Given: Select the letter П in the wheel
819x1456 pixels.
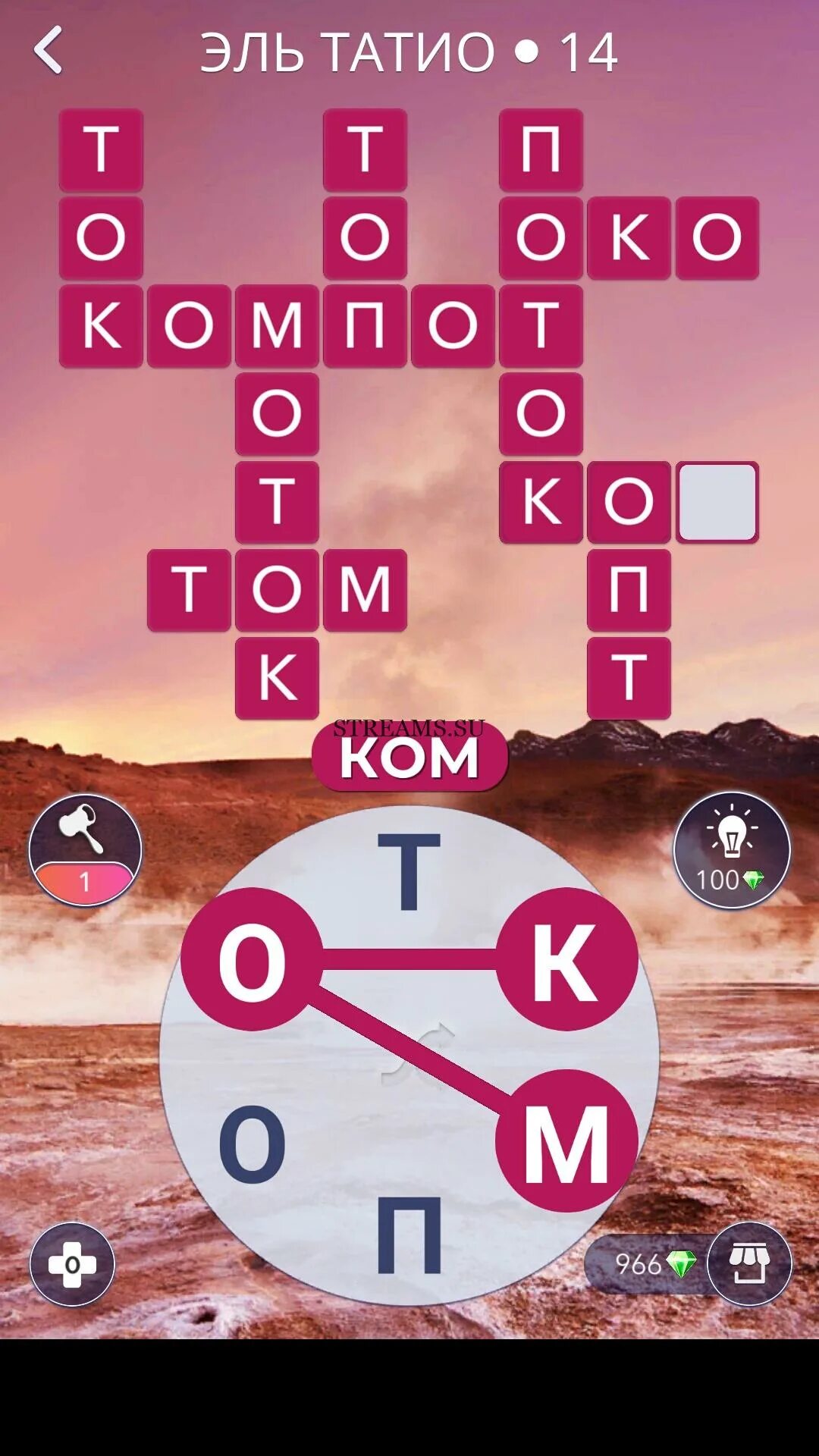Looking at the screenshot, I should (x=409, y=1235).
